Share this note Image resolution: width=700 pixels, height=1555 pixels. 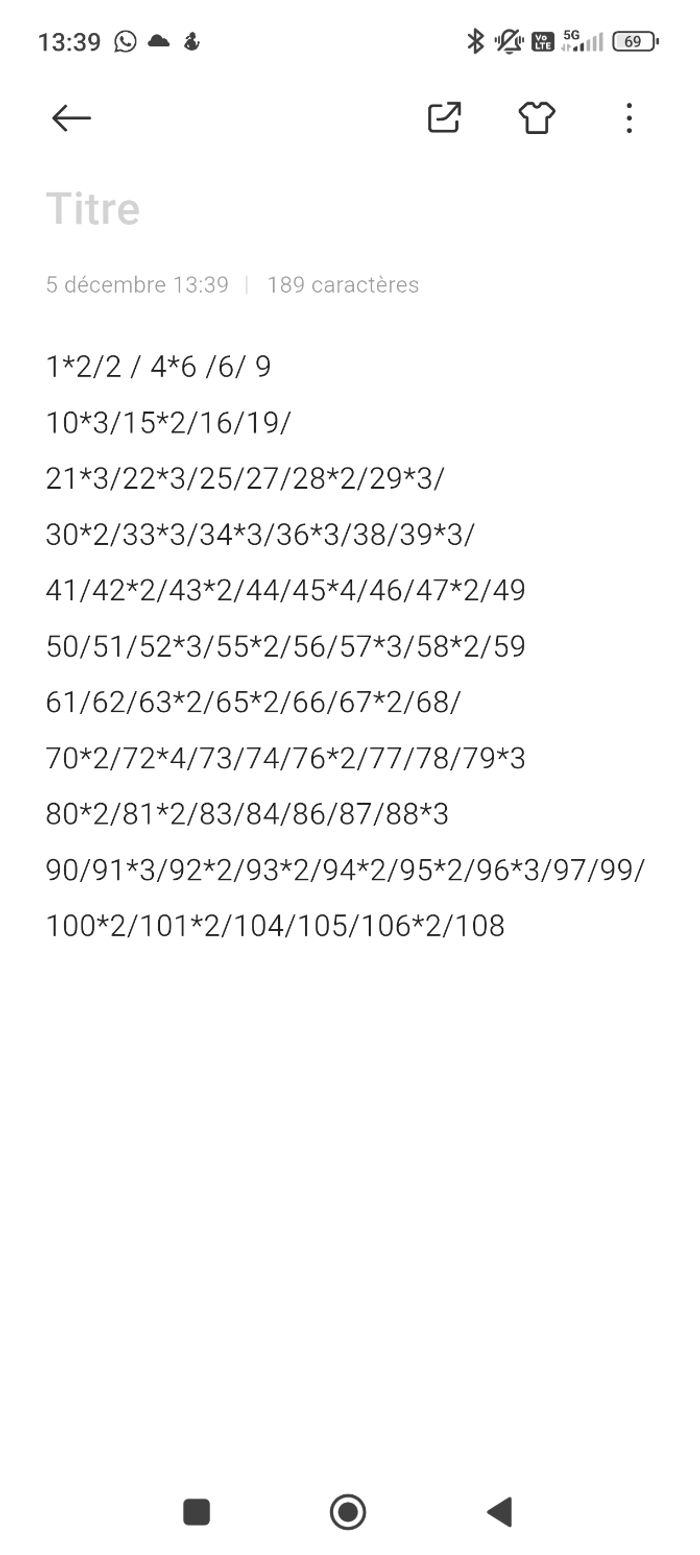444,118
